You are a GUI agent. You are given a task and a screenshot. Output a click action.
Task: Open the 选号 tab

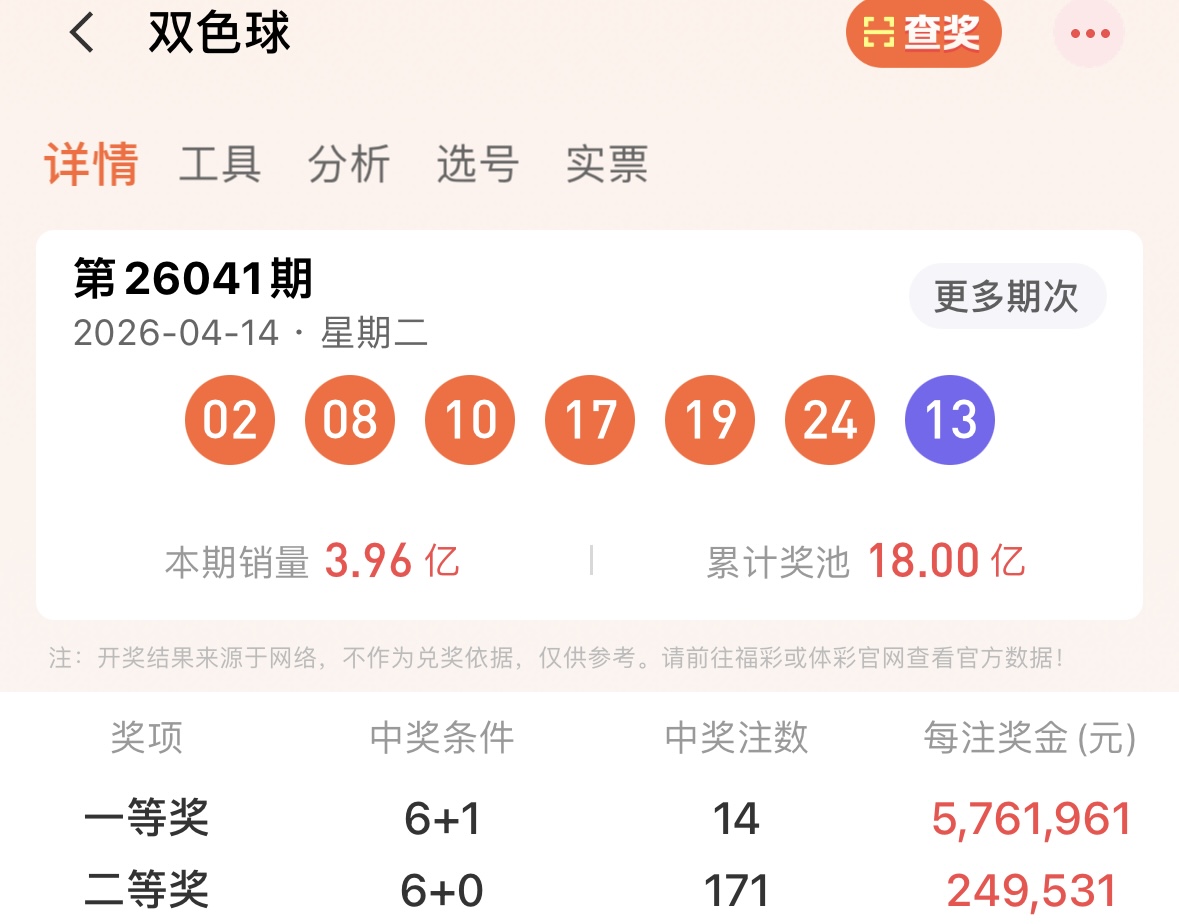pos(478,164)
